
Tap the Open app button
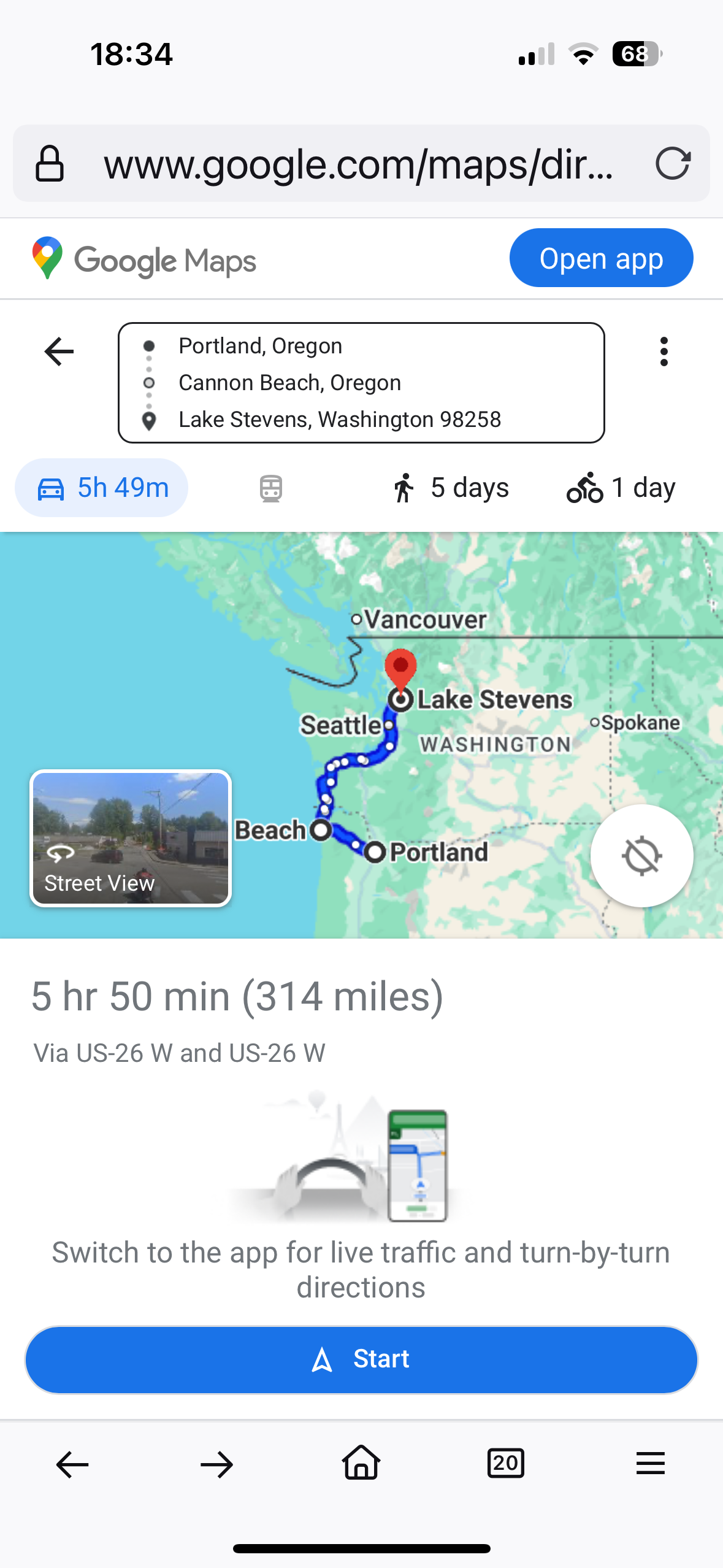tap(601, 258)
